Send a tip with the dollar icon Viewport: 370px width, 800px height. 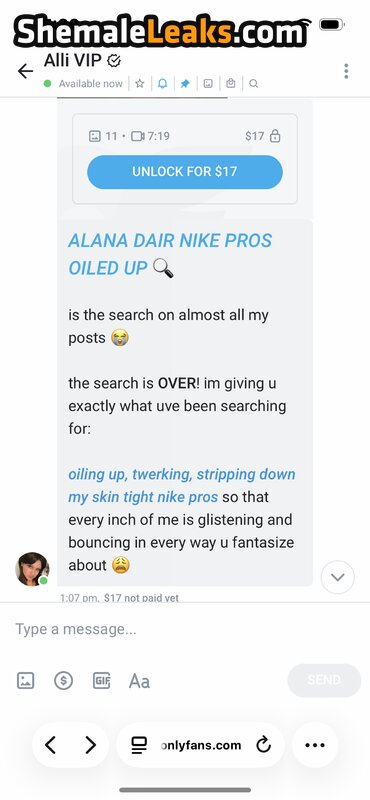pyautogui.click(x=63, y=681)
